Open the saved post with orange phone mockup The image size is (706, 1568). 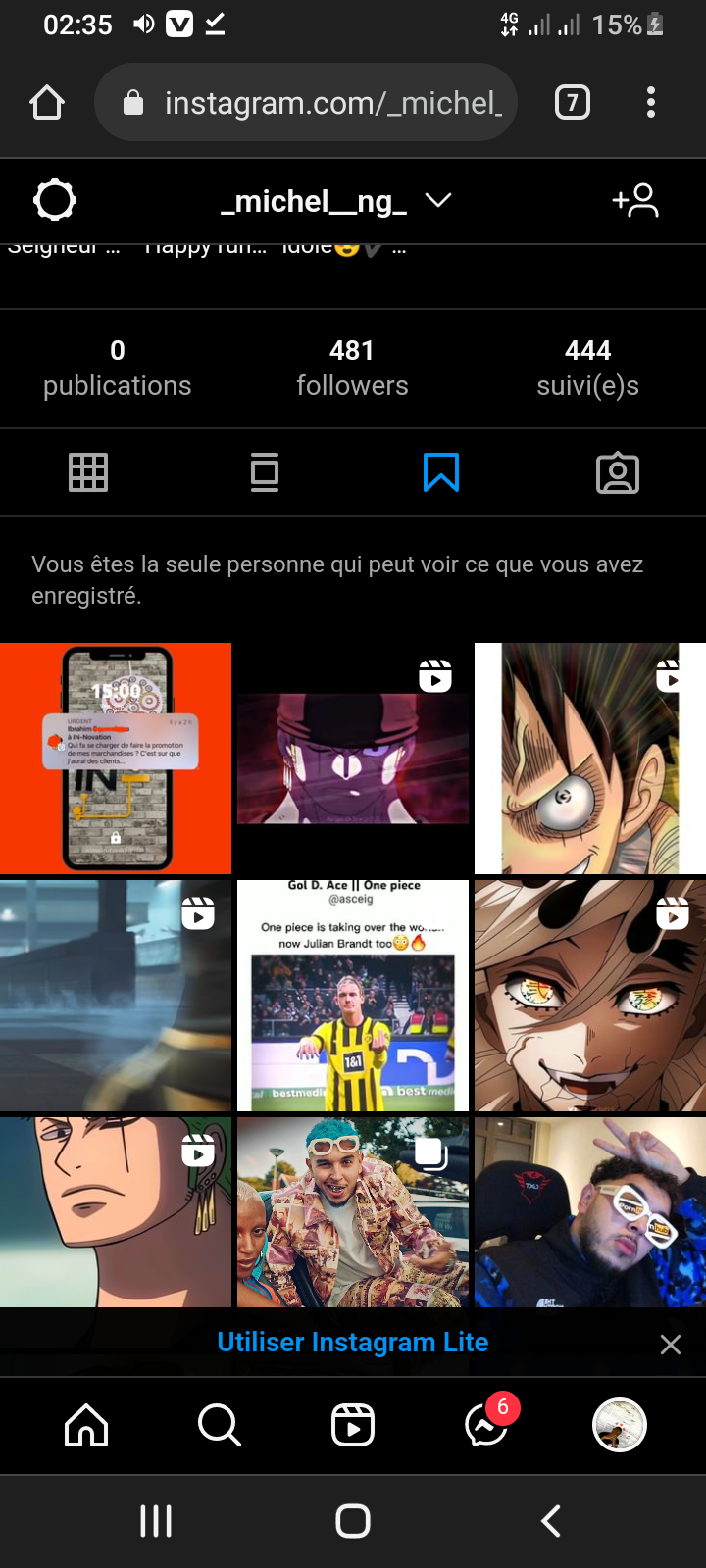[116, 759]
